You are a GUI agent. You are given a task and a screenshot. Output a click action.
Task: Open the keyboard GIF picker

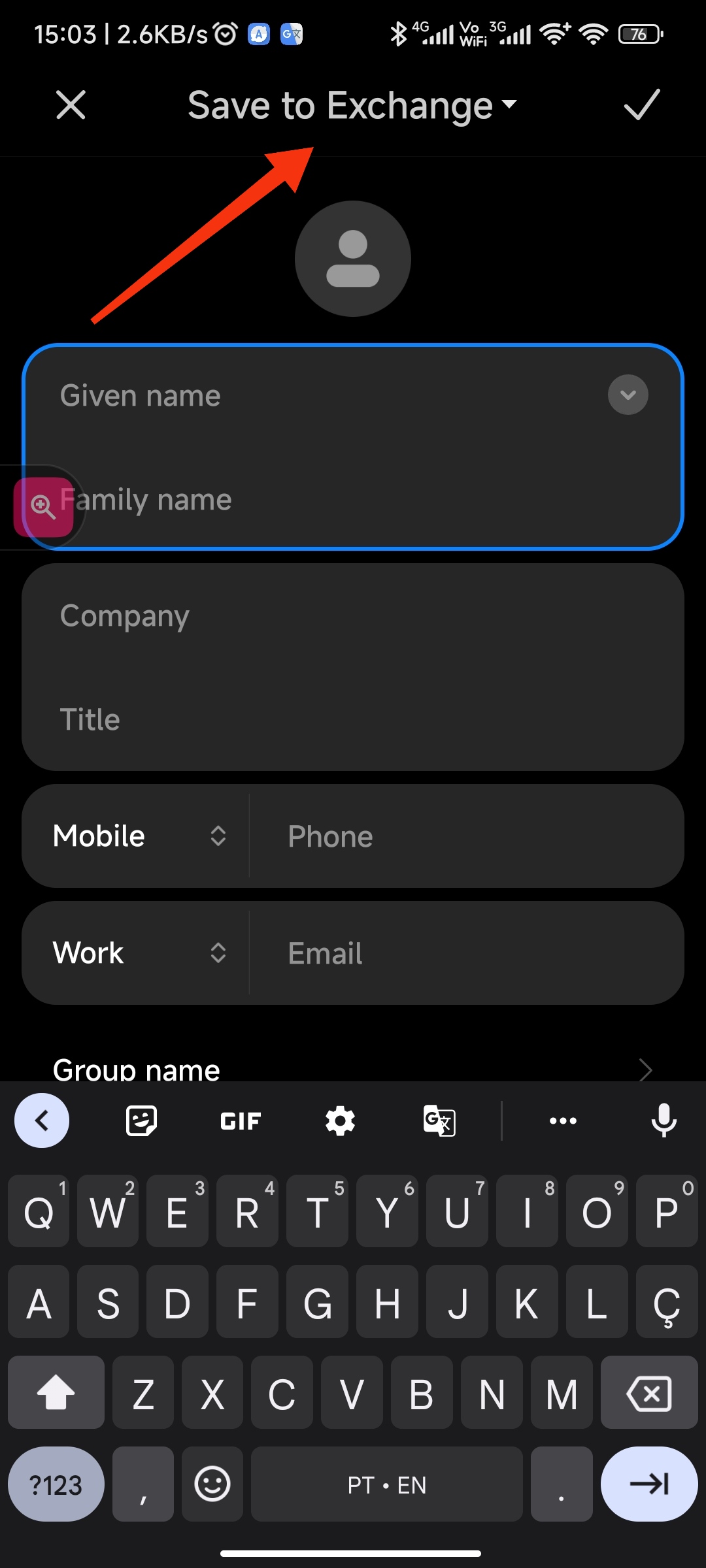click(x=241, y=1121)
